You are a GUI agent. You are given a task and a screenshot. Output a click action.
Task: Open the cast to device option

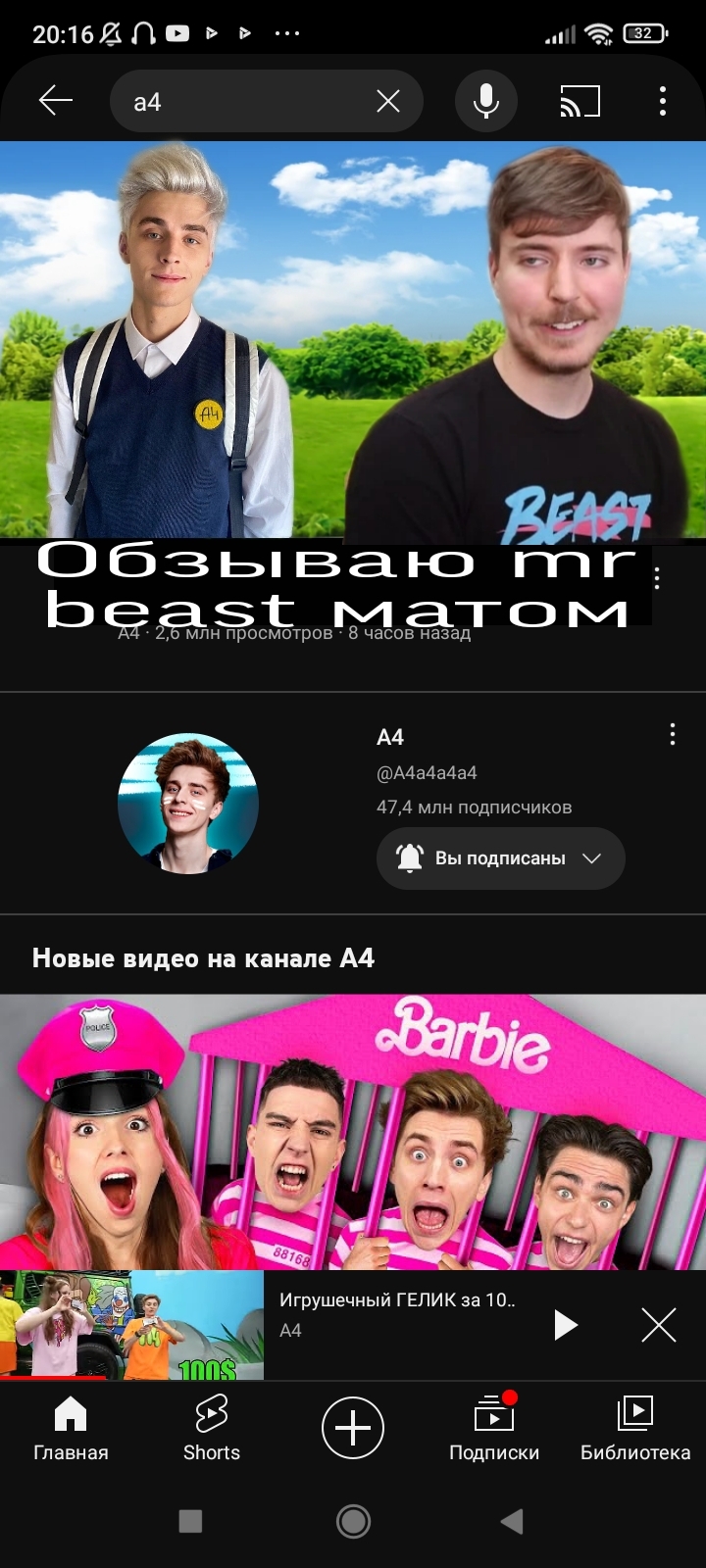pos(580,101)
